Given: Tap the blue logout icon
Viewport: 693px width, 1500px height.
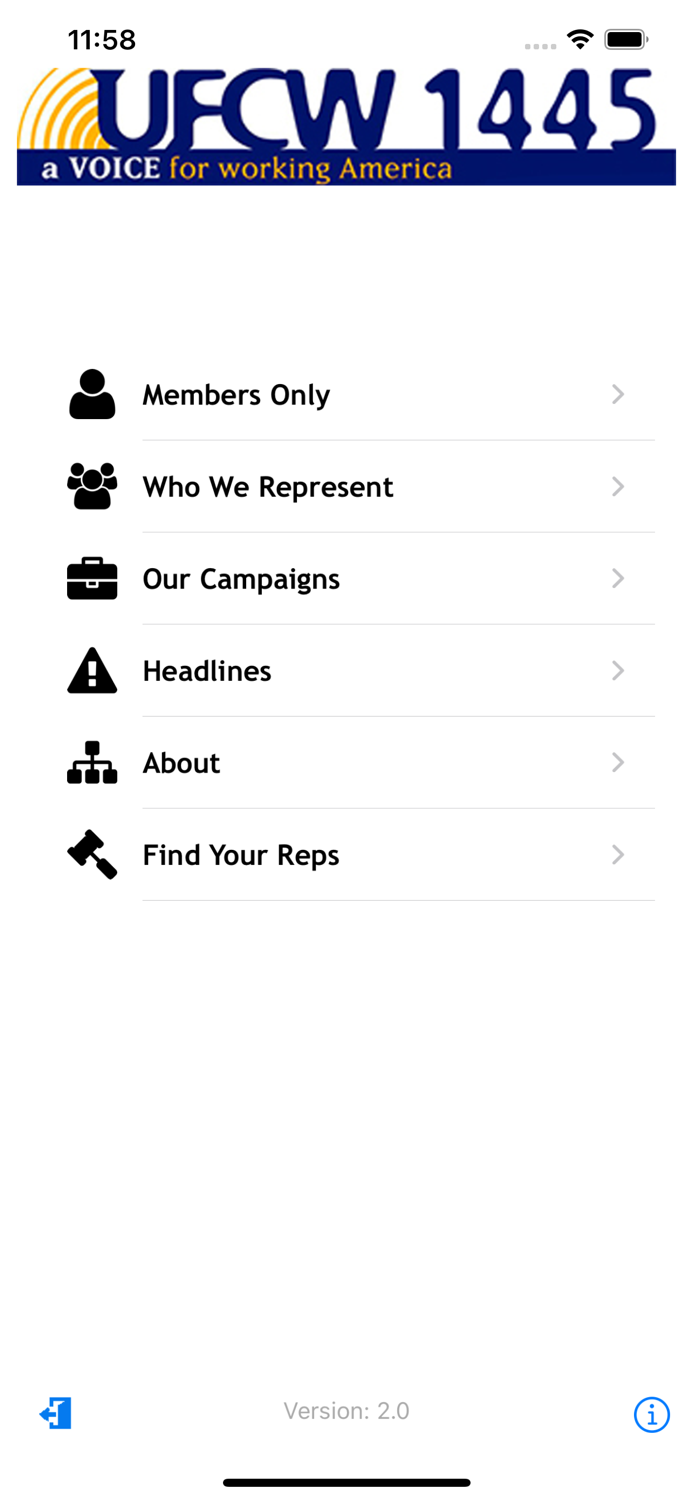Looking at the screenshot, I should (56, 1413).
